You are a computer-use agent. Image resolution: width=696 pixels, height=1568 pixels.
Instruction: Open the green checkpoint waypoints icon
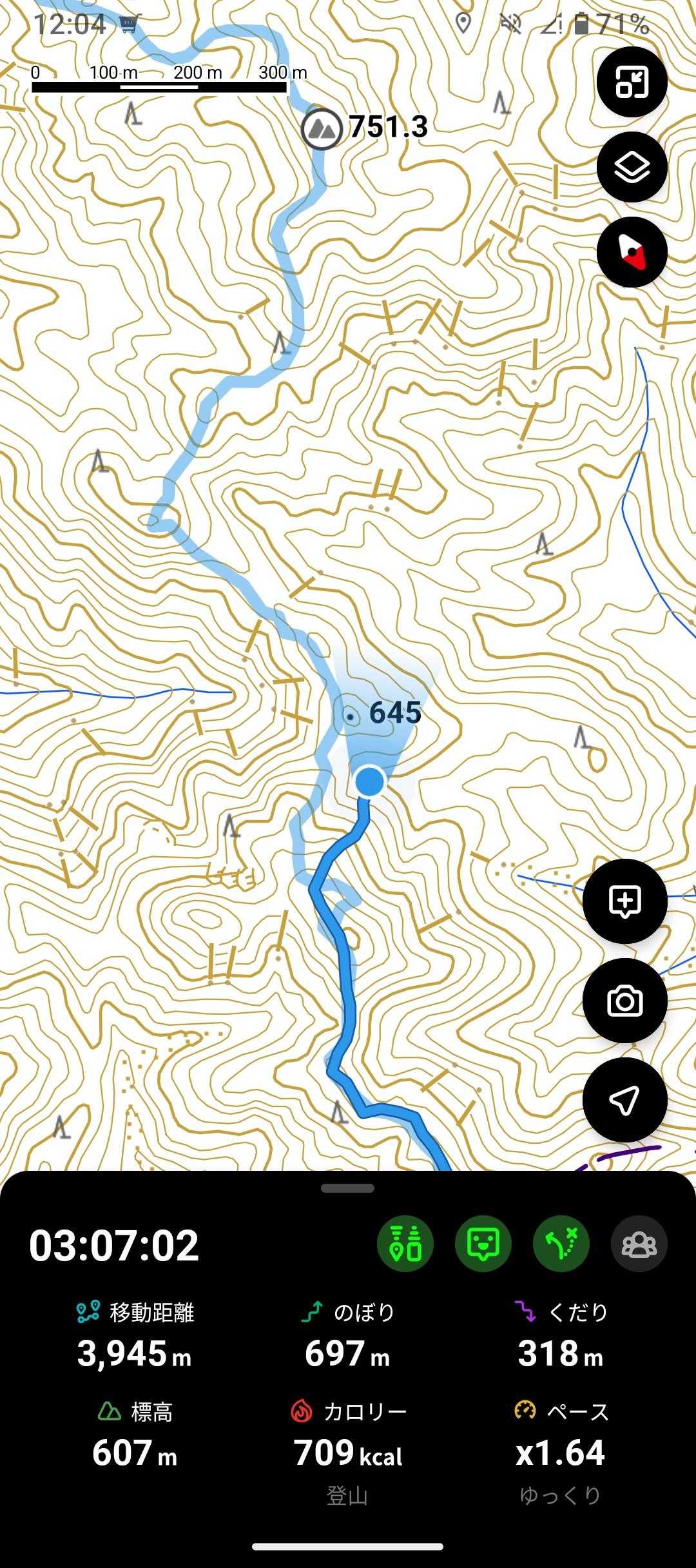tap(405, 1244)
